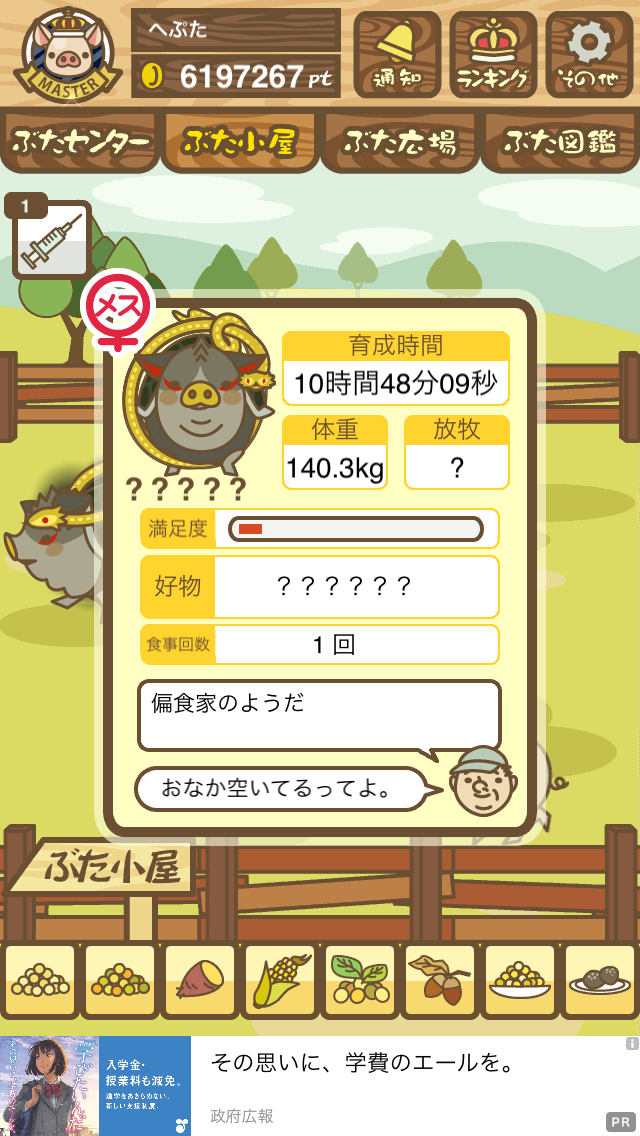640x1136 pixels.
Task: Select the ぶた小屋 tab
Action: [240, 141]
